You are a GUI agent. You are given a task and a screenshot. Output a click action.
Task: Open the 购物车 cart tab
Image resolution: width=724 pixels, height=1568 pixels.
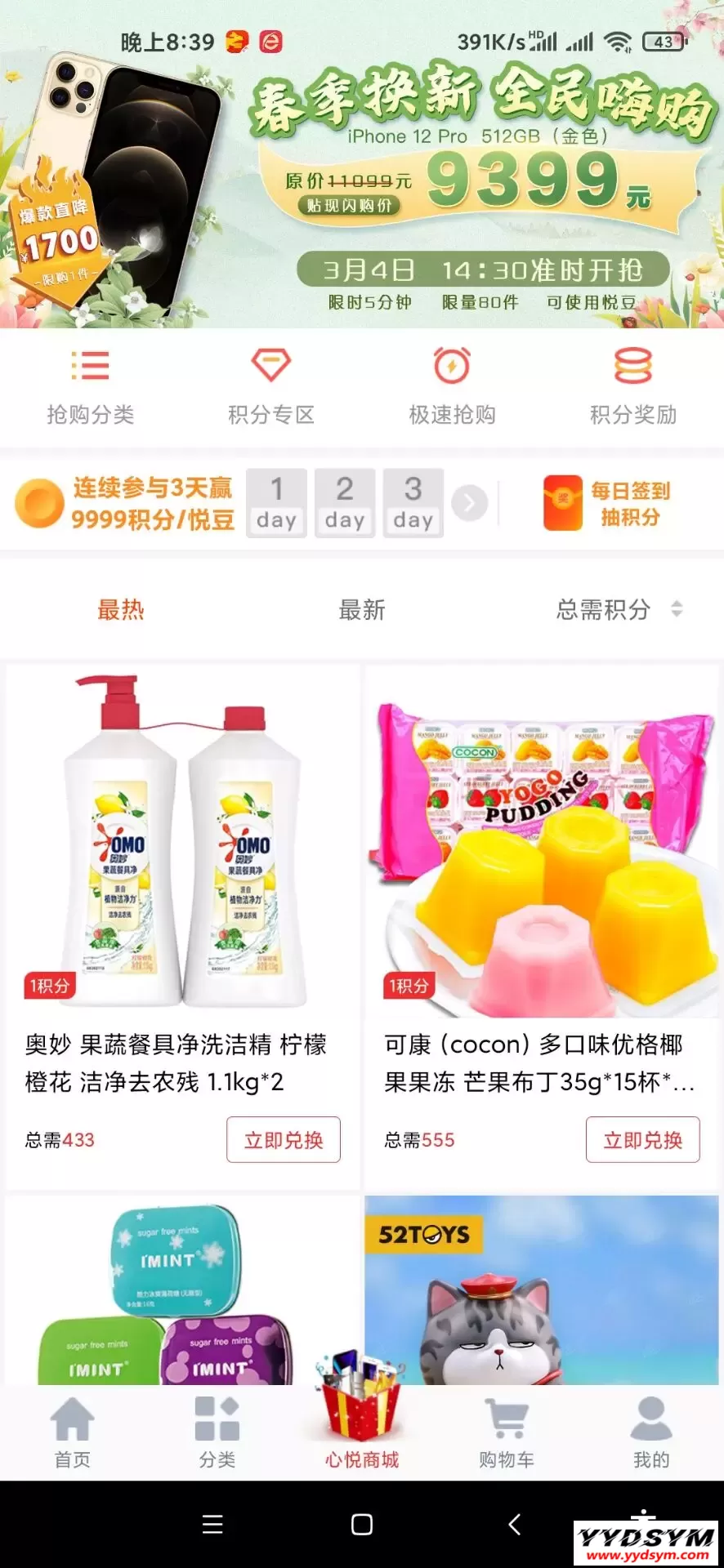pyautogui.click(x=507, y=1432)
